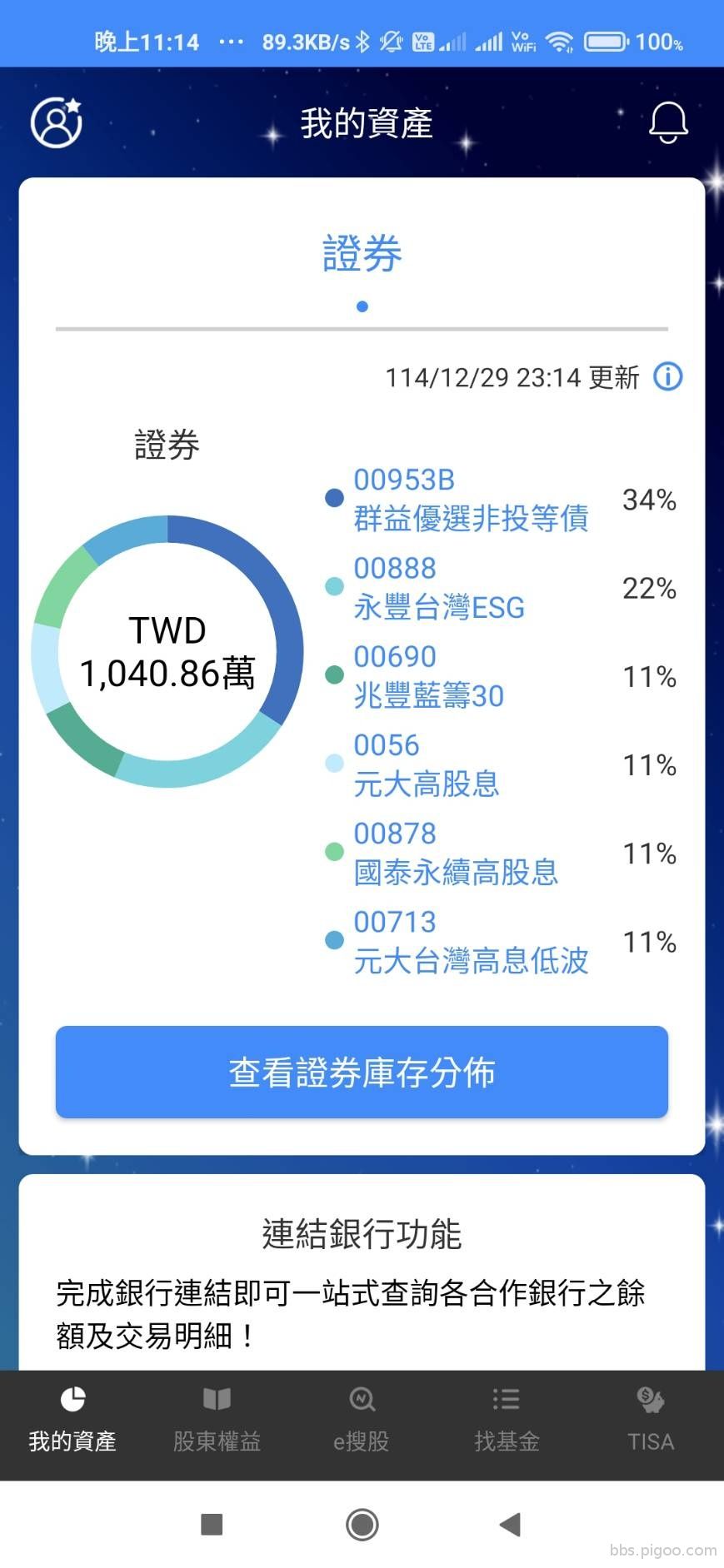Screen dimensions: 724x1568
Task: Tap 查看證券庫存分佈 button
Action: pyautogui.click(x=362, y=1072)
